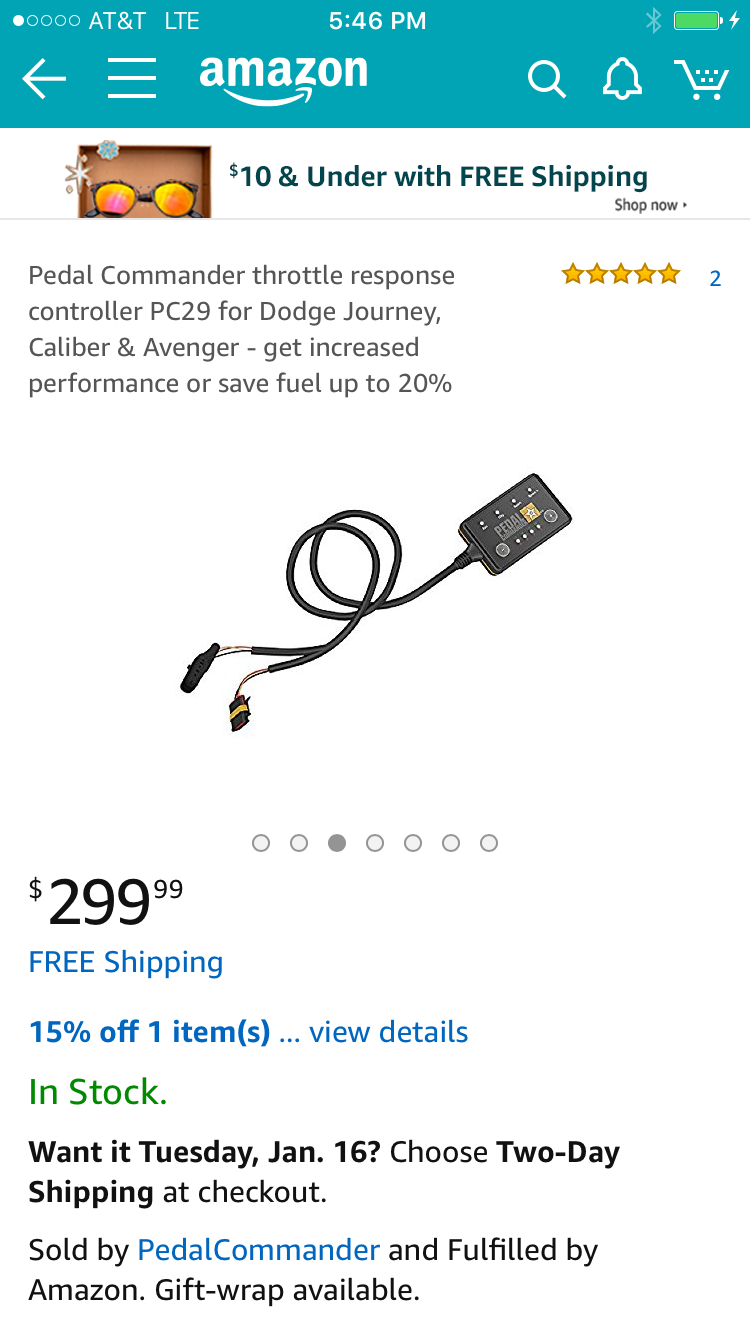Open the hamburger menu
Screen dimensions: 750x1334
(x=132, y=78)
